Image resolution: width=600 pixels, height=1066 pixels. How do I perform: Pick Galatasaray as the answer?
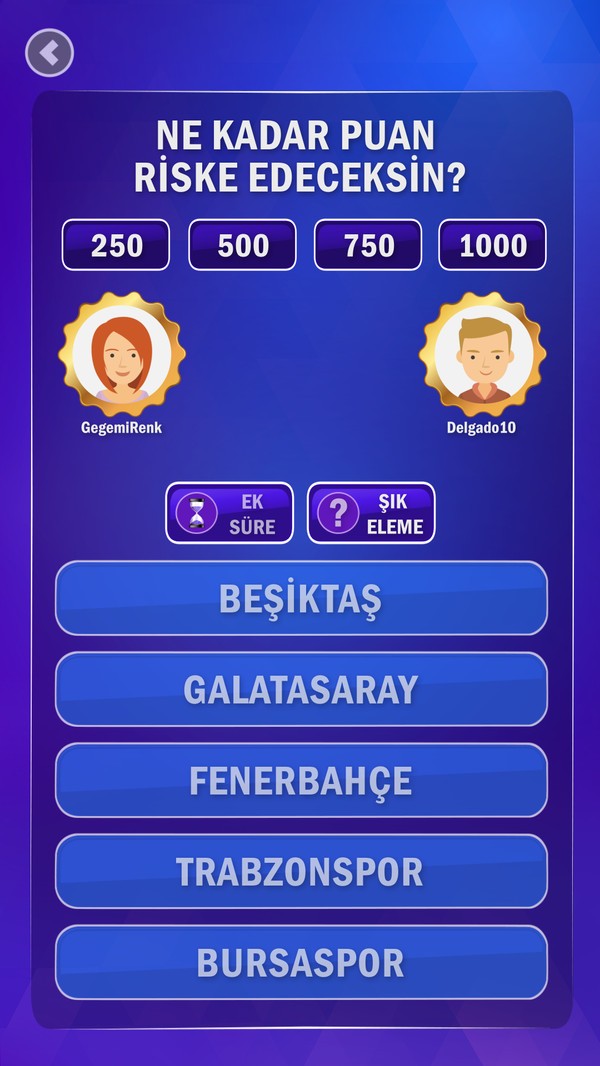click(301, 689)
